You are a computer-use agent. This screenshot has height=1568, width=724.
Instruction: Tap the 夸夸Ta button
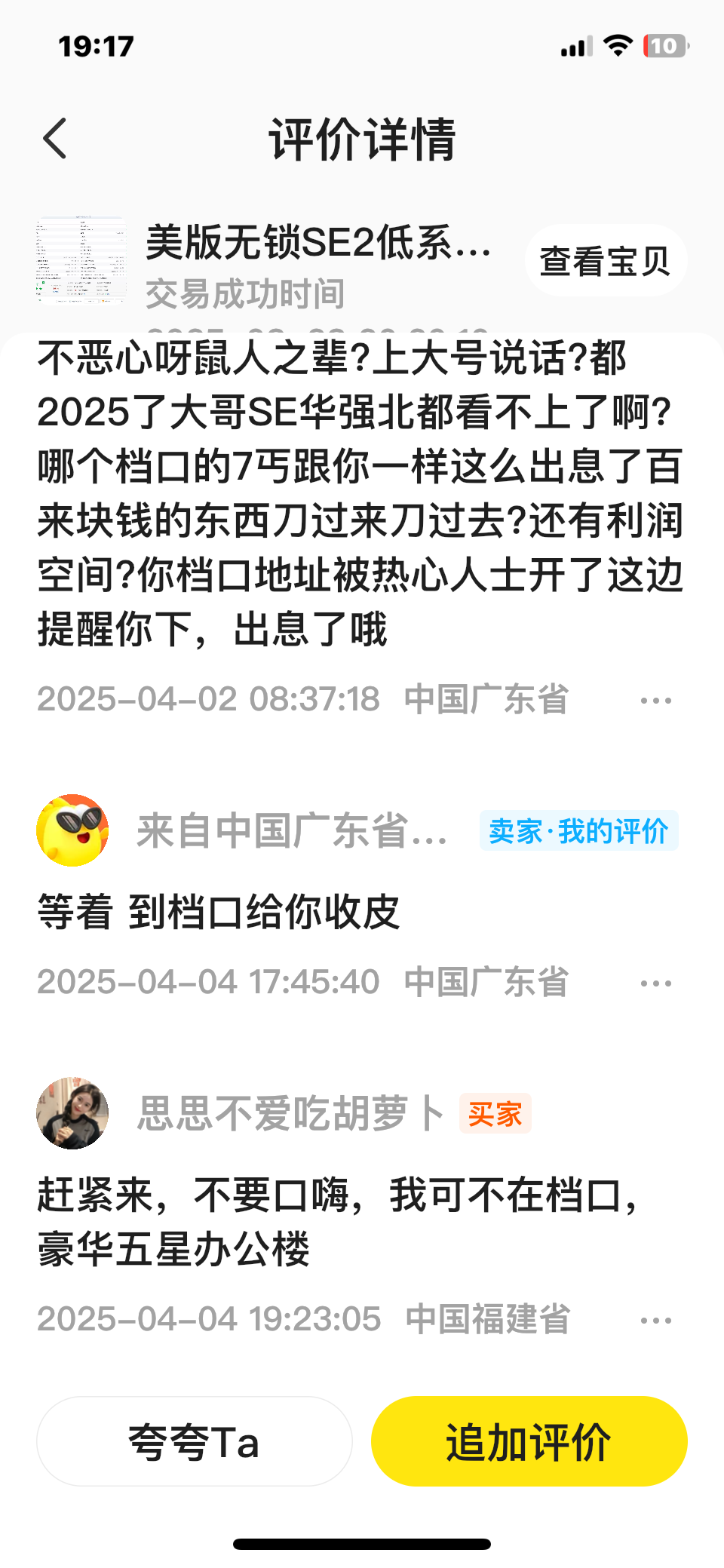click(x=194, y=1441)
